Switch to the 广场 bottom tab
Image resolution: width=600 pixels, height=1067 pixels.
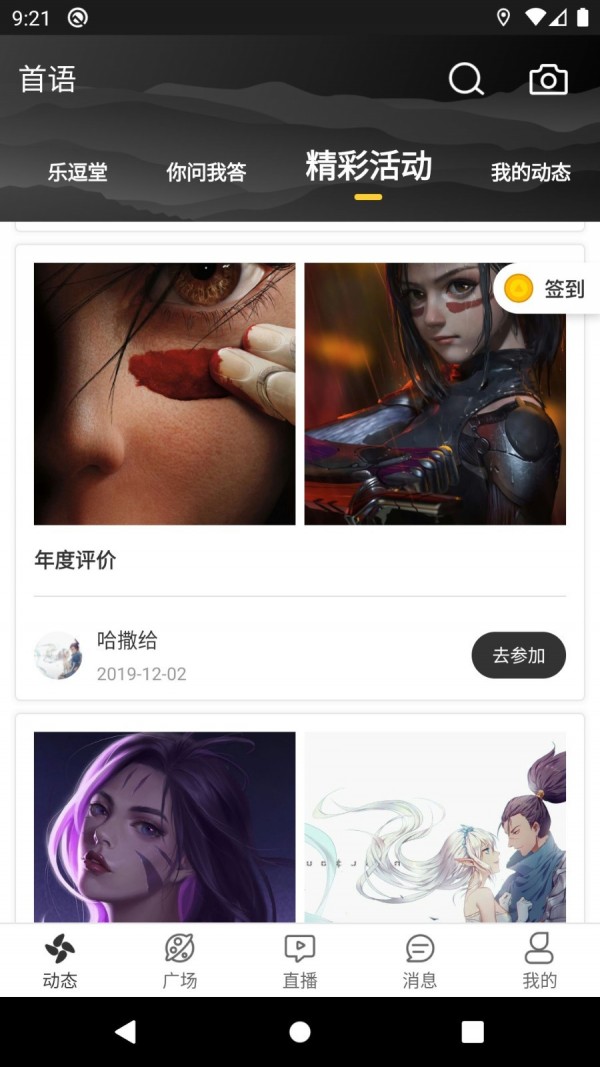(x=180, y=960)
